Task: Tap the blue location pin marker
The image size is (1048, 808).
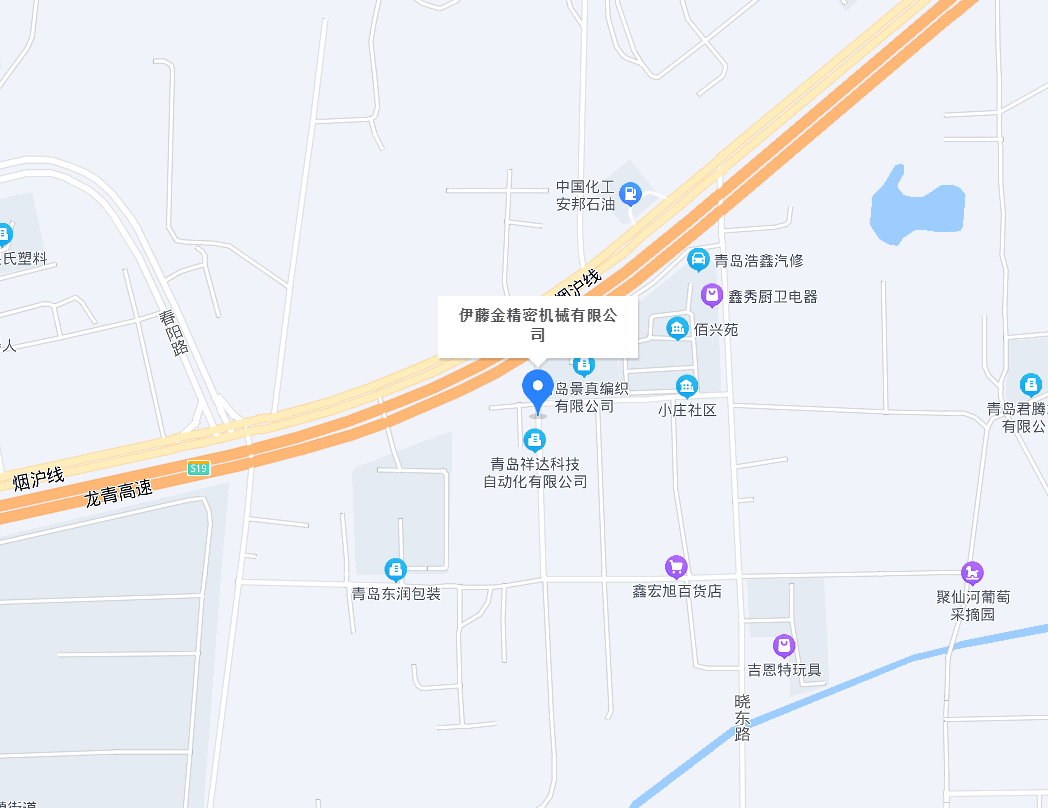Action: coord(538,388)
